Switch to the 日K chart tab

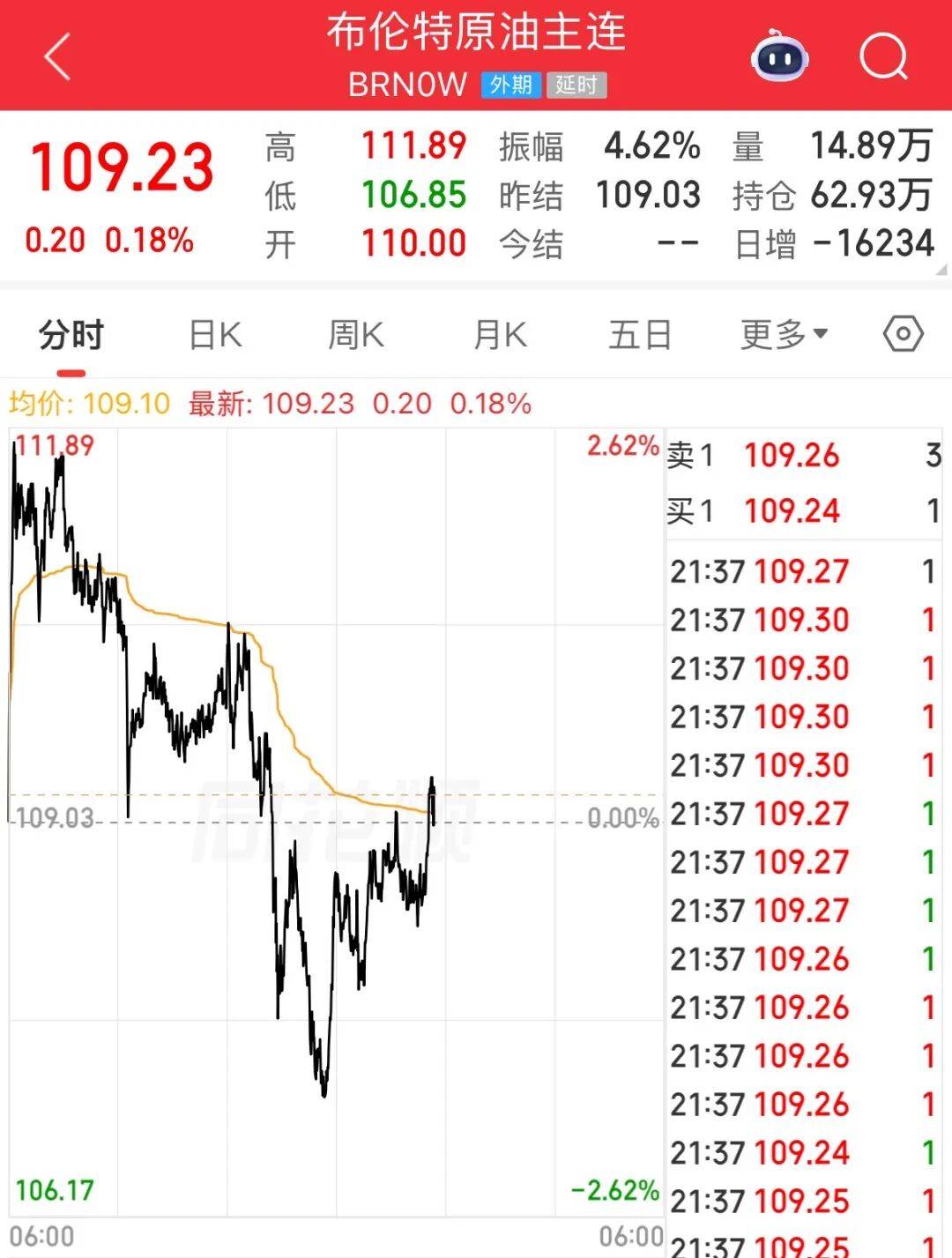(x=215, y=336)
